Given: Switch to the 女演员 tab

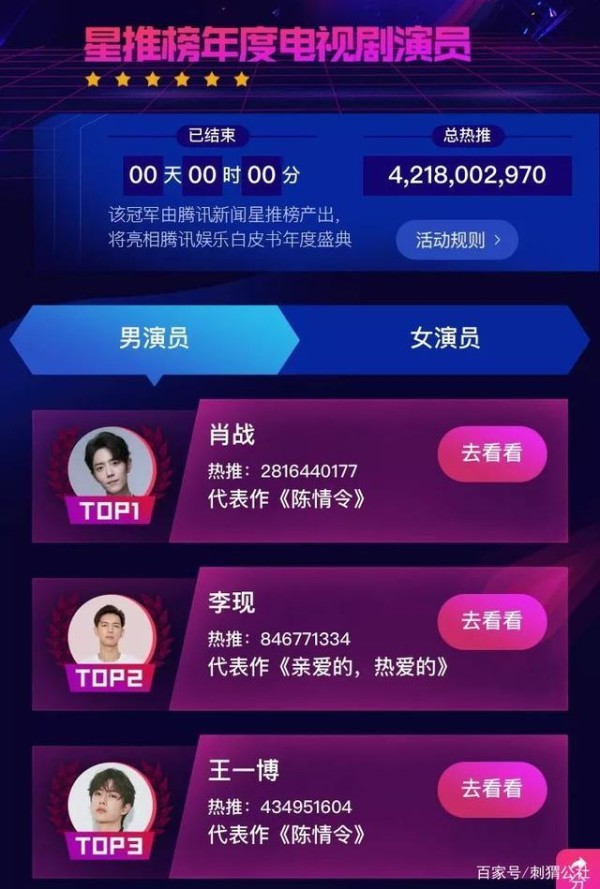Looking at the screenshot, I should [444, 338].
